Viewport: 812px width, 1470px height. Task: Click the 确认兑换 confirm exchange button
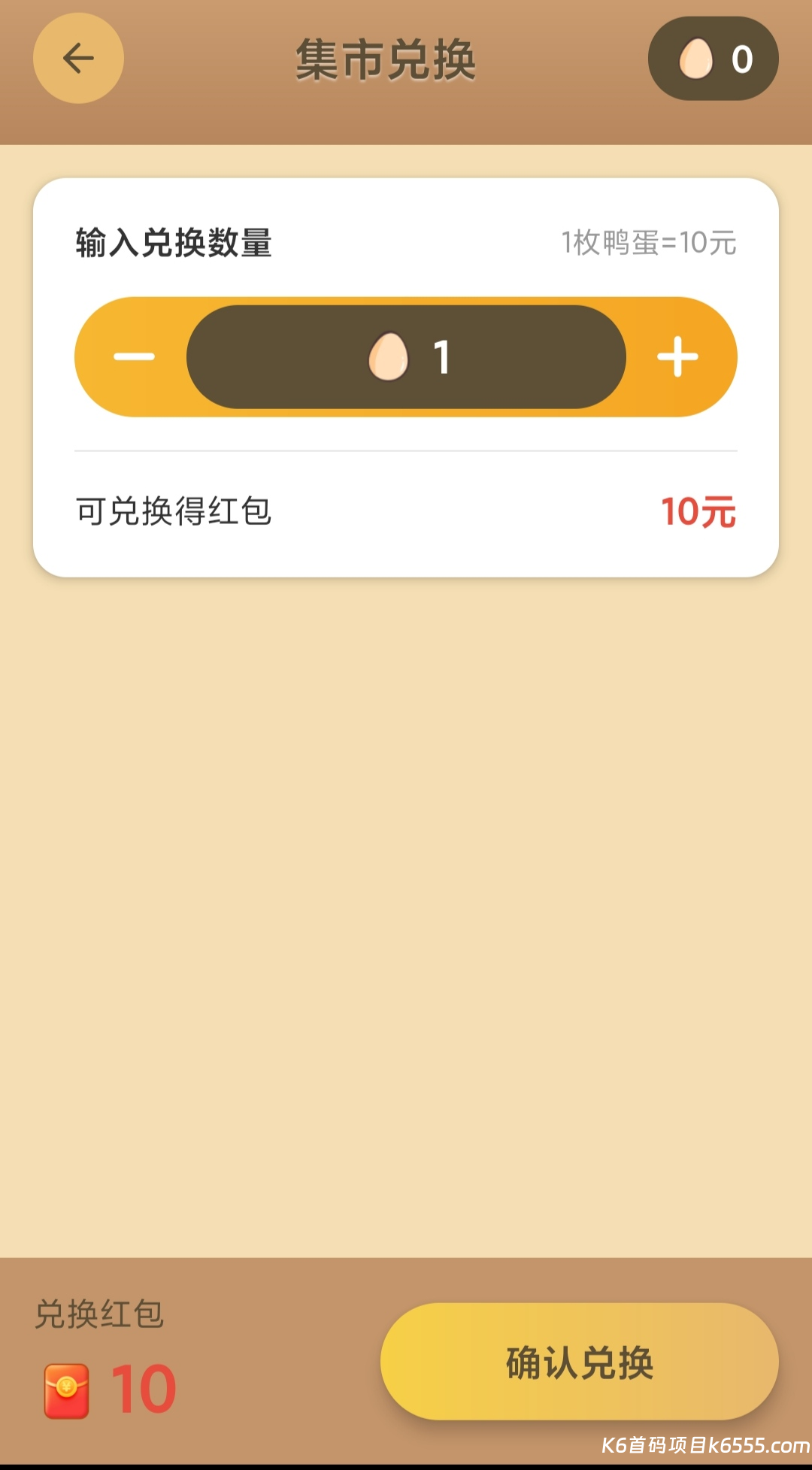point(579,1361)
